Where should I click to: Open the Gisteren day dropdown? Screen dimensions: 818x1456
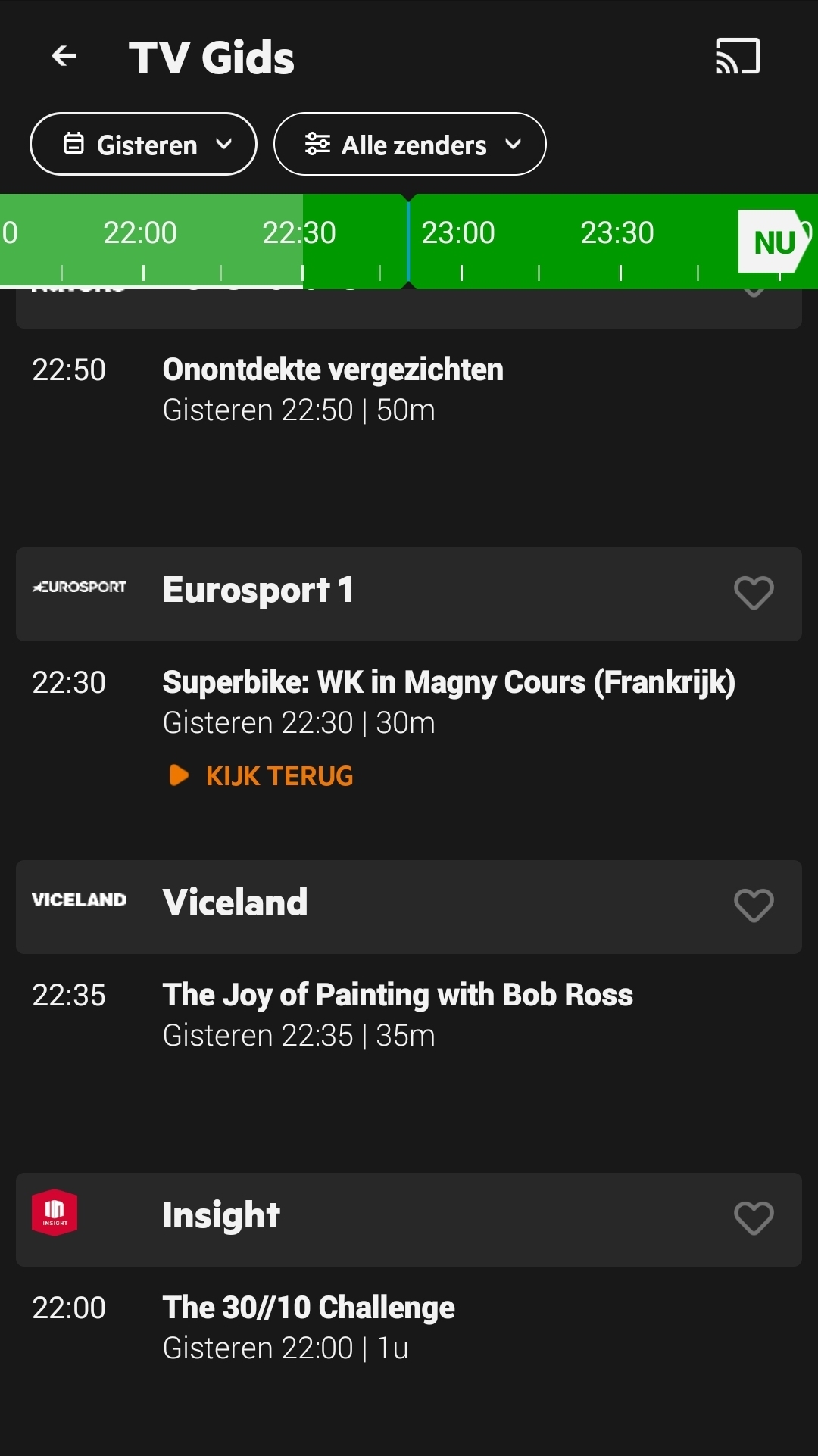tap(143, 144)
